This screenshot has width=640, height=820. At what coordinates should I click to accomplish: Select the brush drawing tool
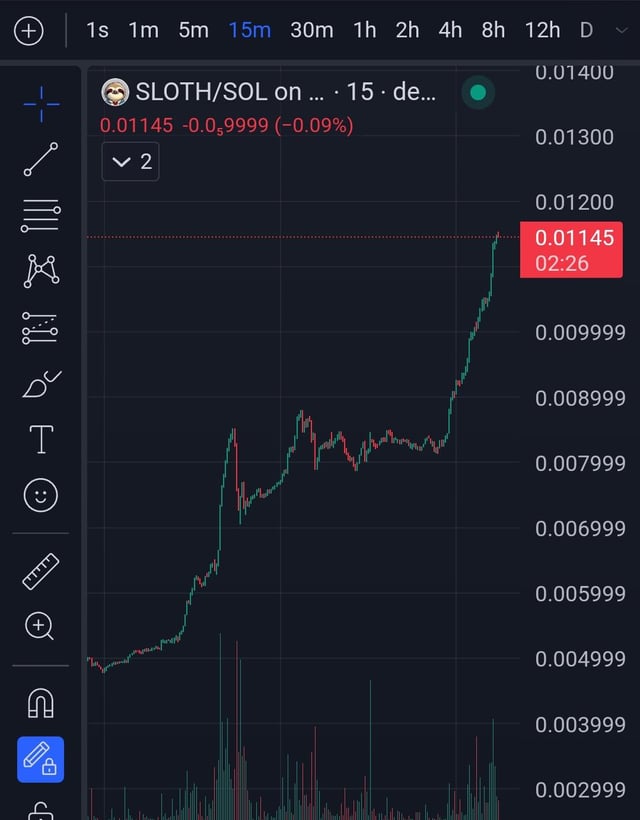click(x=41, y=384)
